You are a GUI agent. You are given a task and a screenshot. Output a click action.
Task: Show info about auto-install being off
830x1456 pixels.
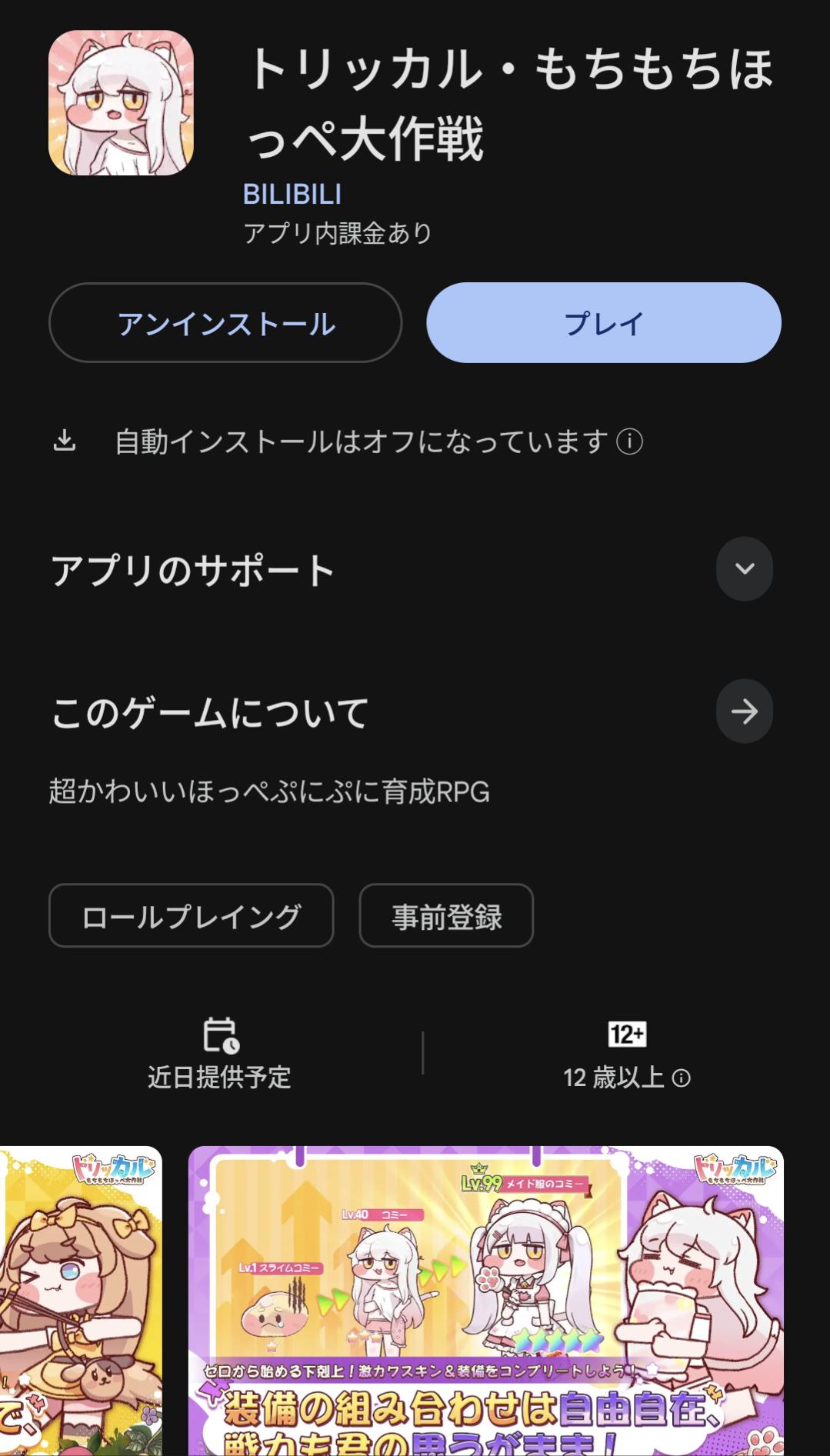point(630,441)
